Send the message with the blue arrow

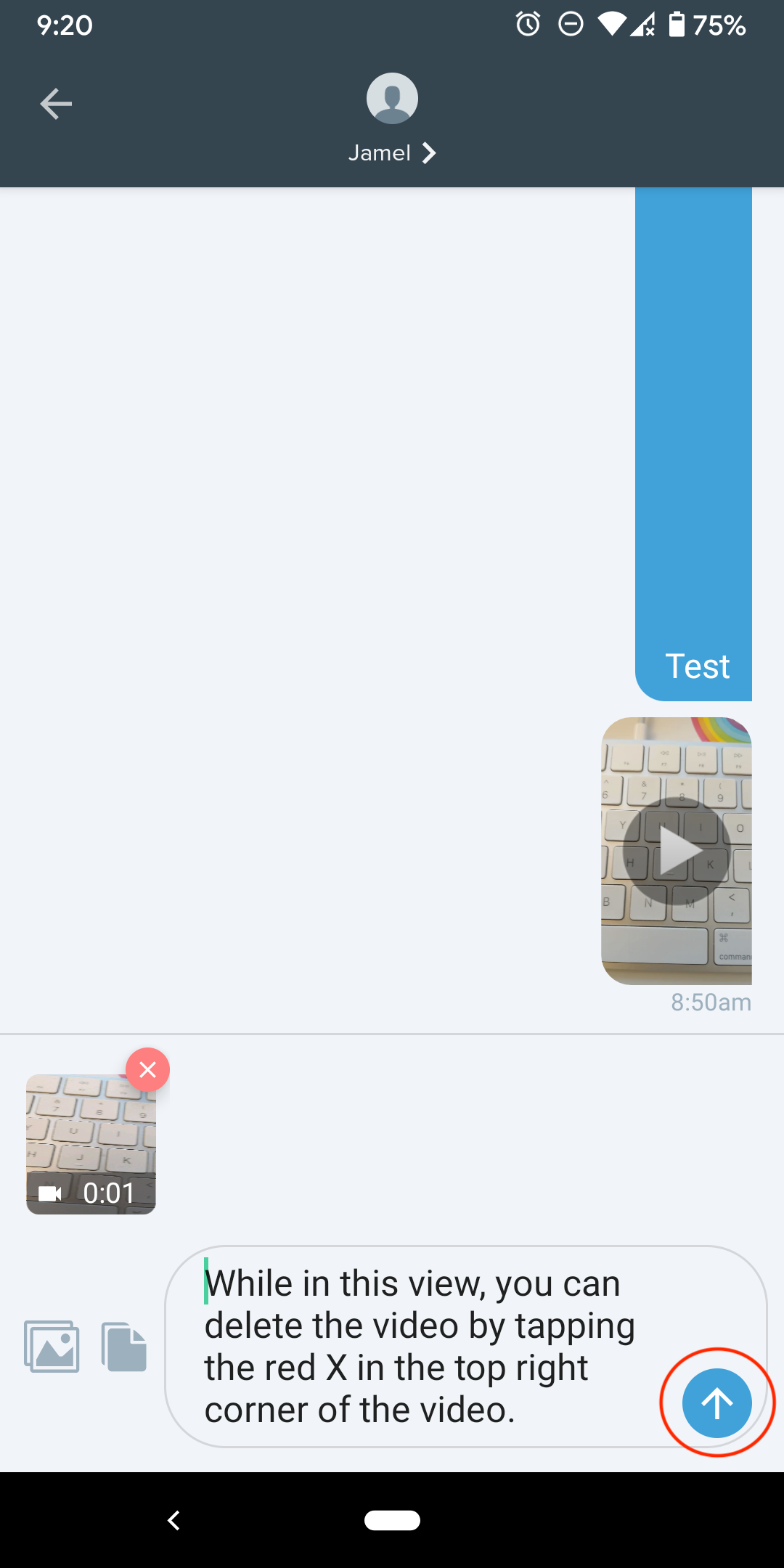coord(717,1403)
